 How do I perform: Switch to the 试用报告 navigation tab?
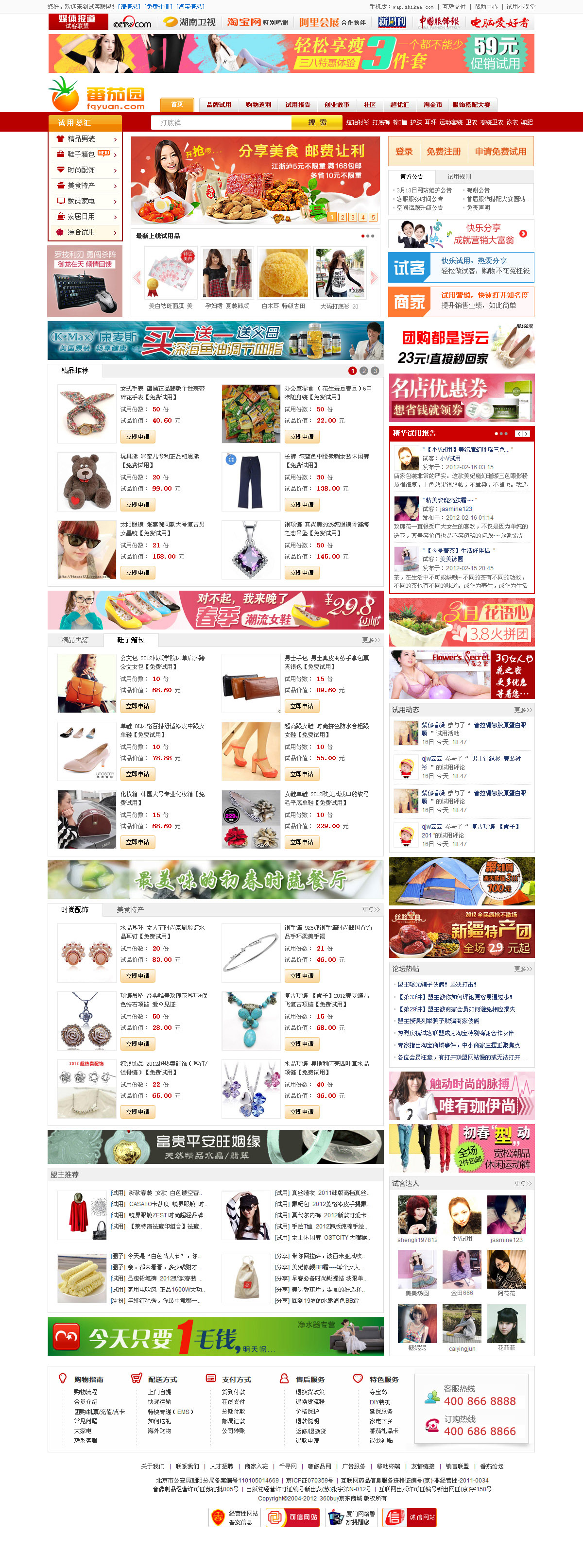pos(298,105)
